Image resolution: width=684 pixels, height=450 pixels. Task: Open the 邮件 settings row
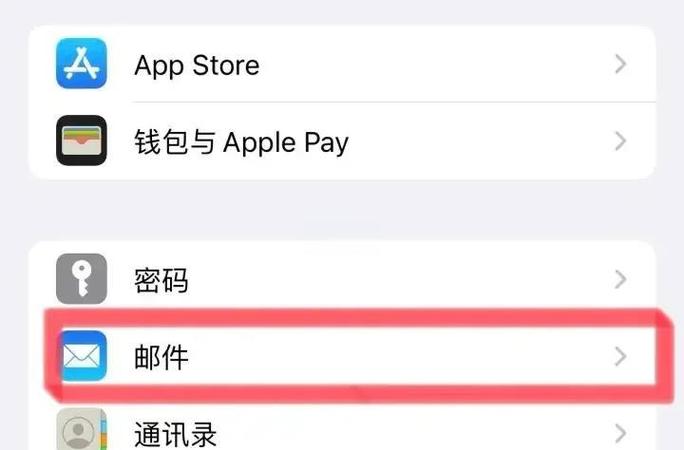tap(340, 356)
